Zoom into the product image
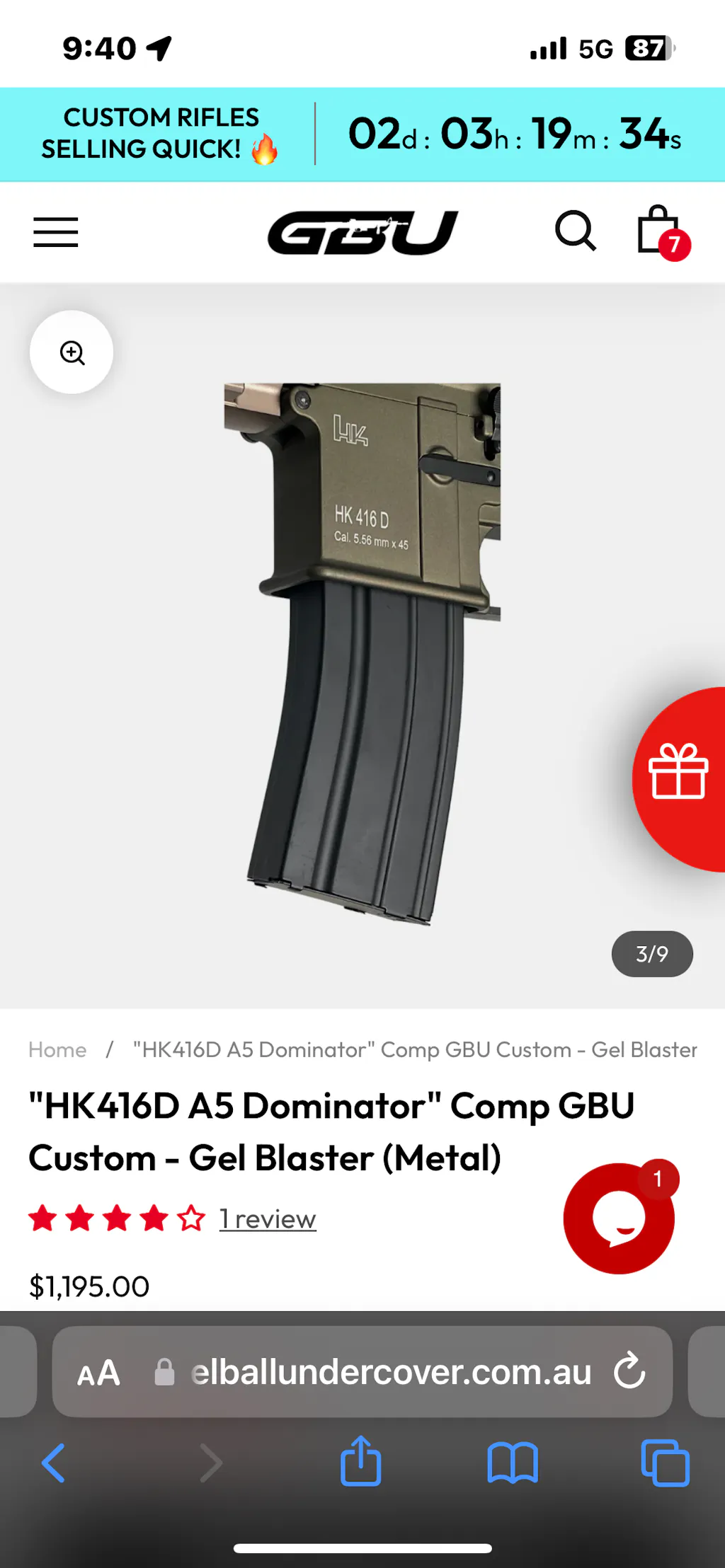This screenshot has width=725, height=1568. pos(72,352)
